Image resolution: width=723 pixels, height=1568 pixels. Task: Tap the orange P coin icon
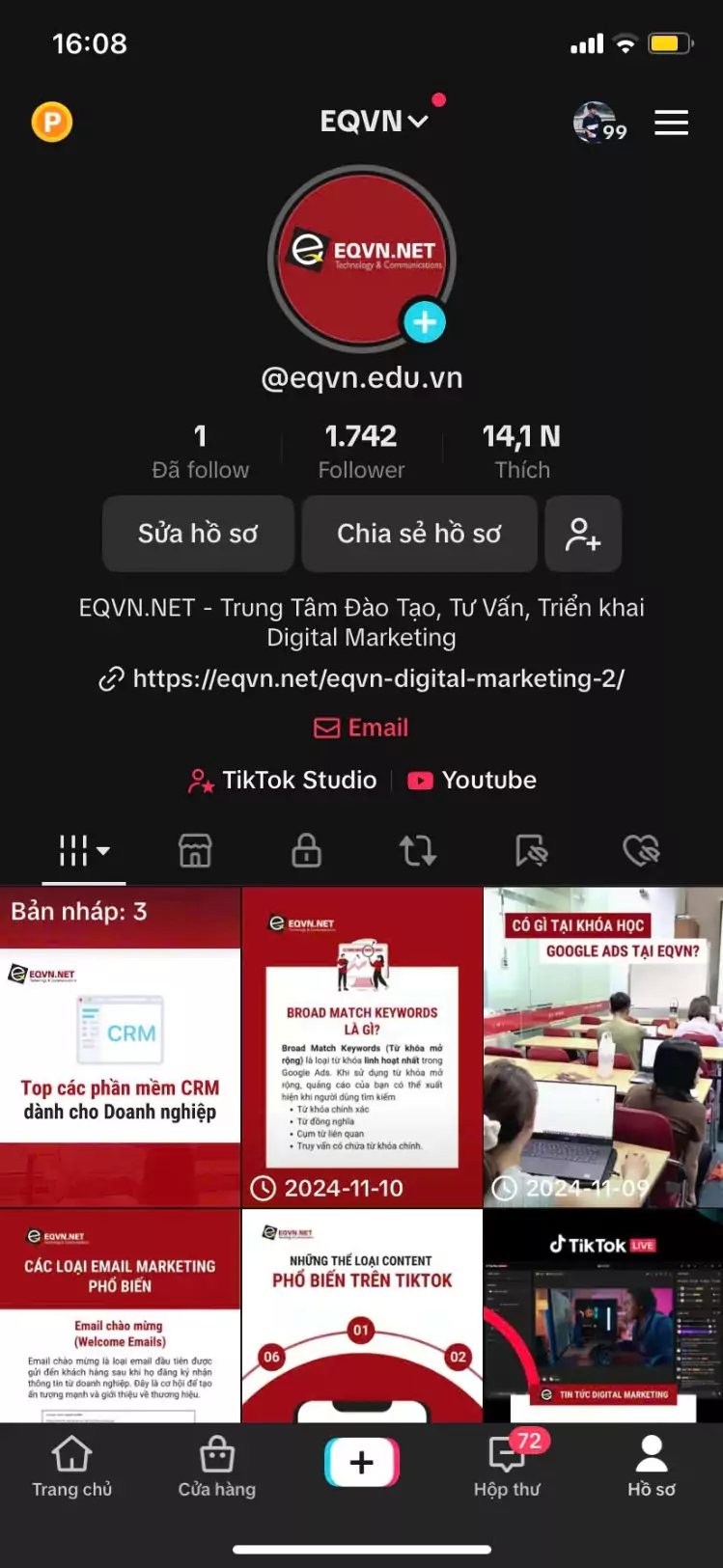52,123
